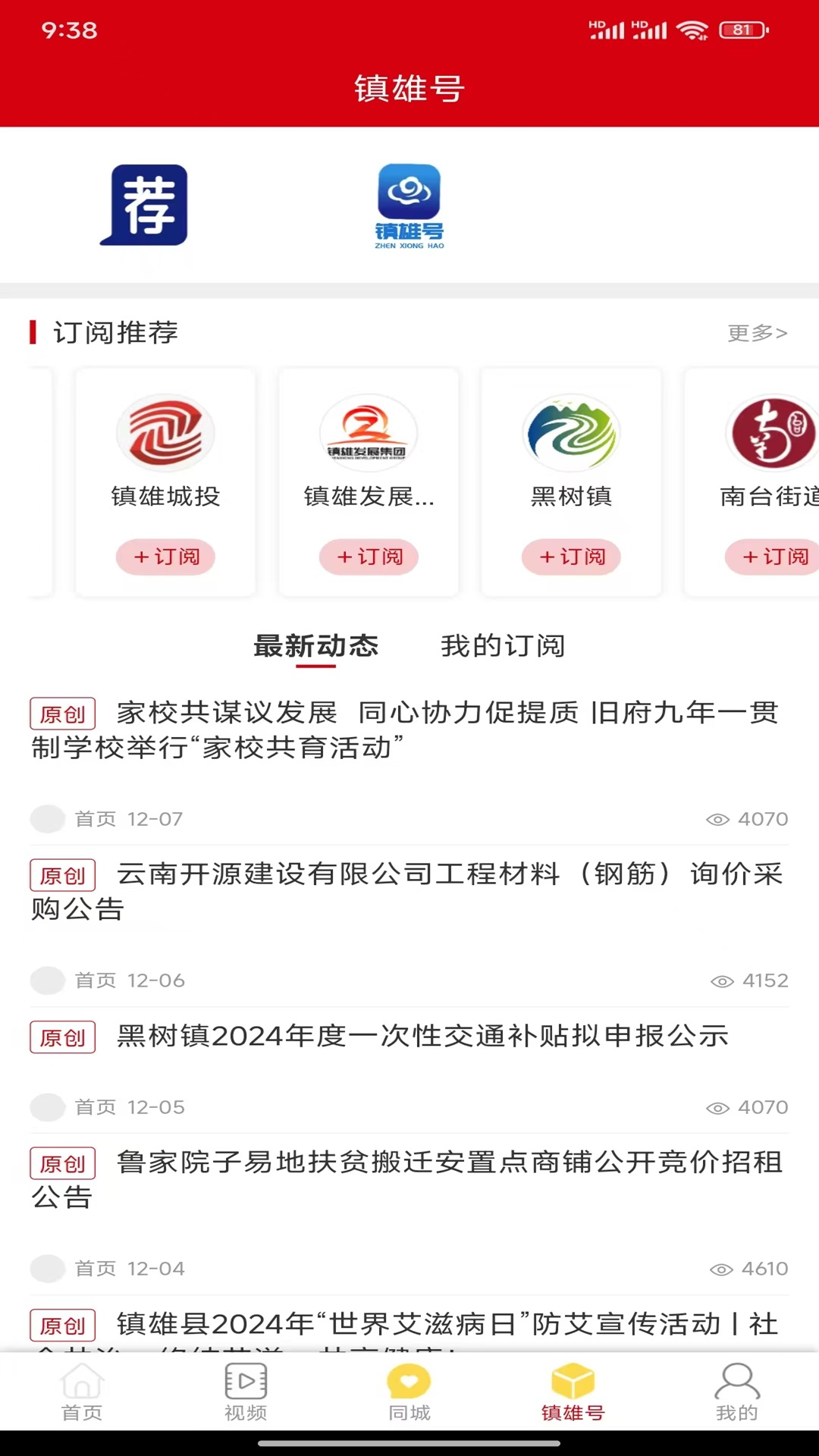
Task: Tap the battery indicator showing 81
Action: [741, 30]
